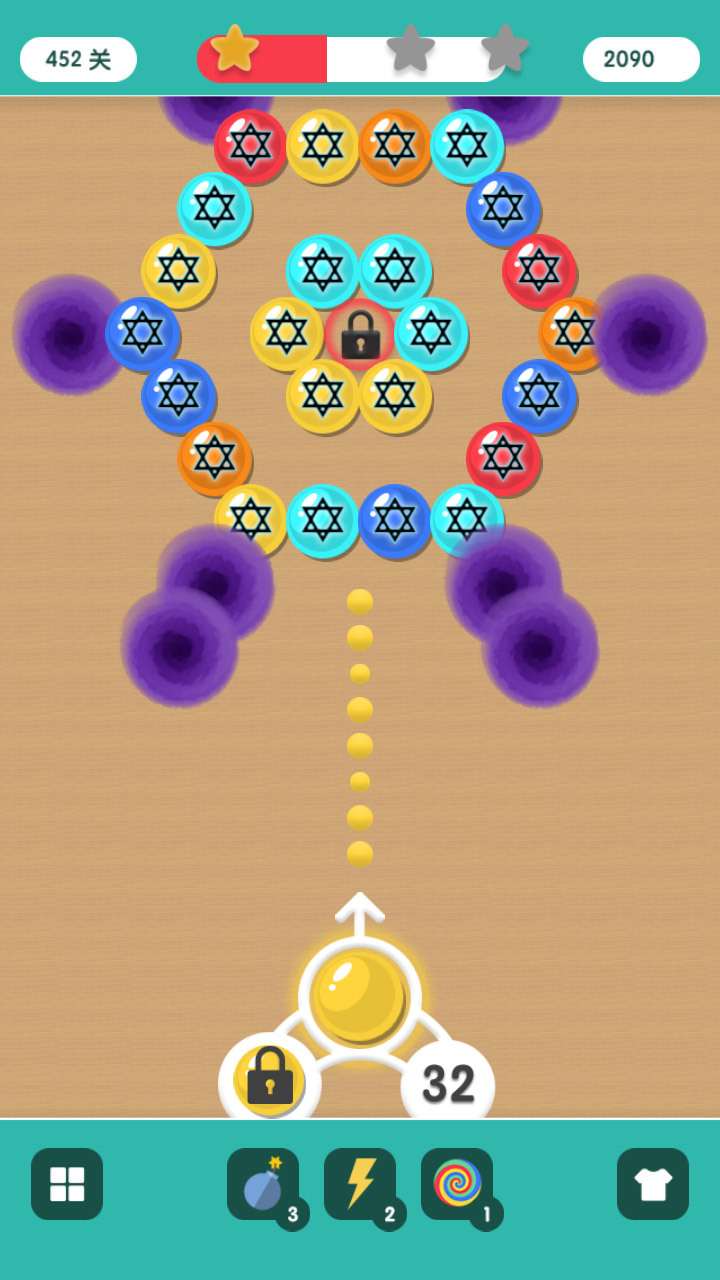Tap the yellow launcher ball
This screenshot has width=720, height=1280.
359,996
